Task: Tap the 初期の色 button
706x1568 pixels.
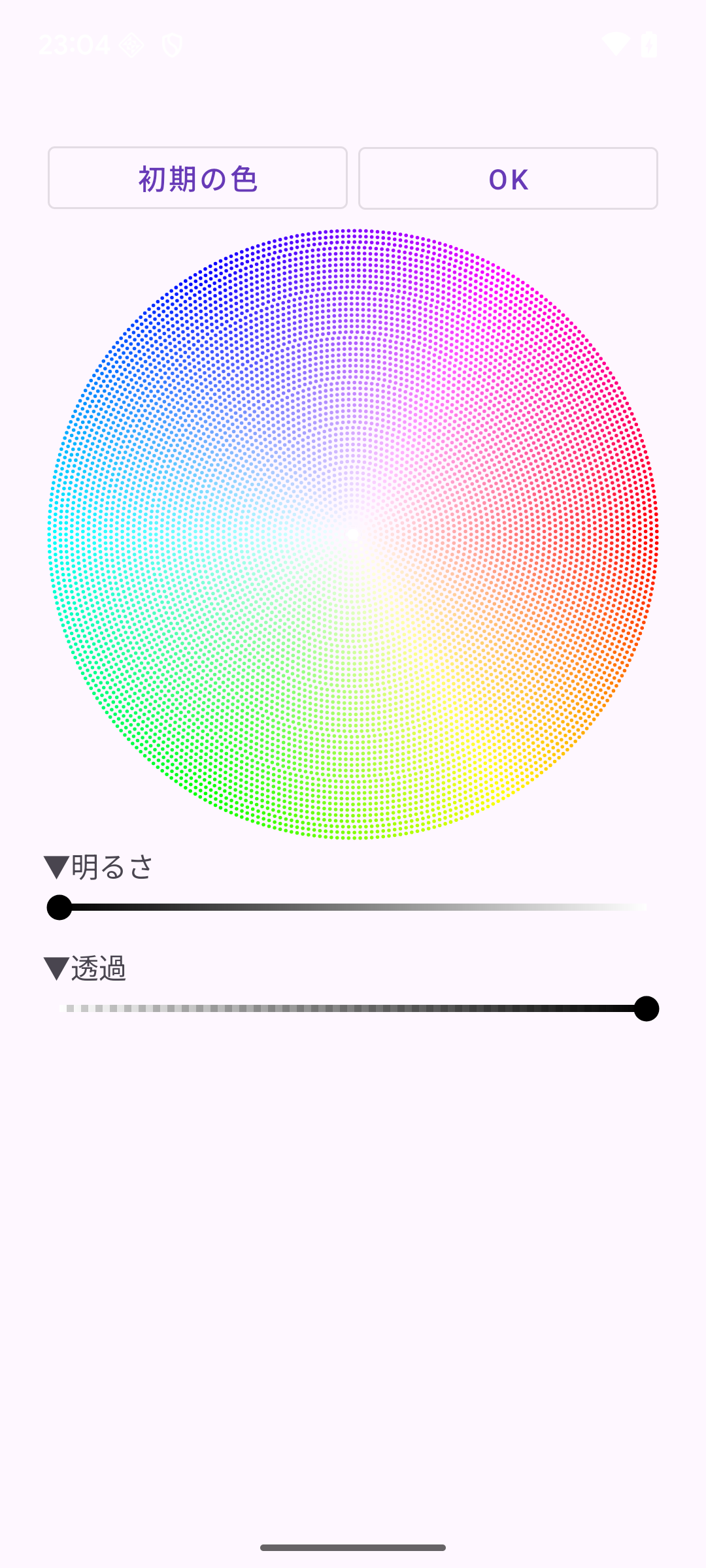Action: click(x=197, y=178)
